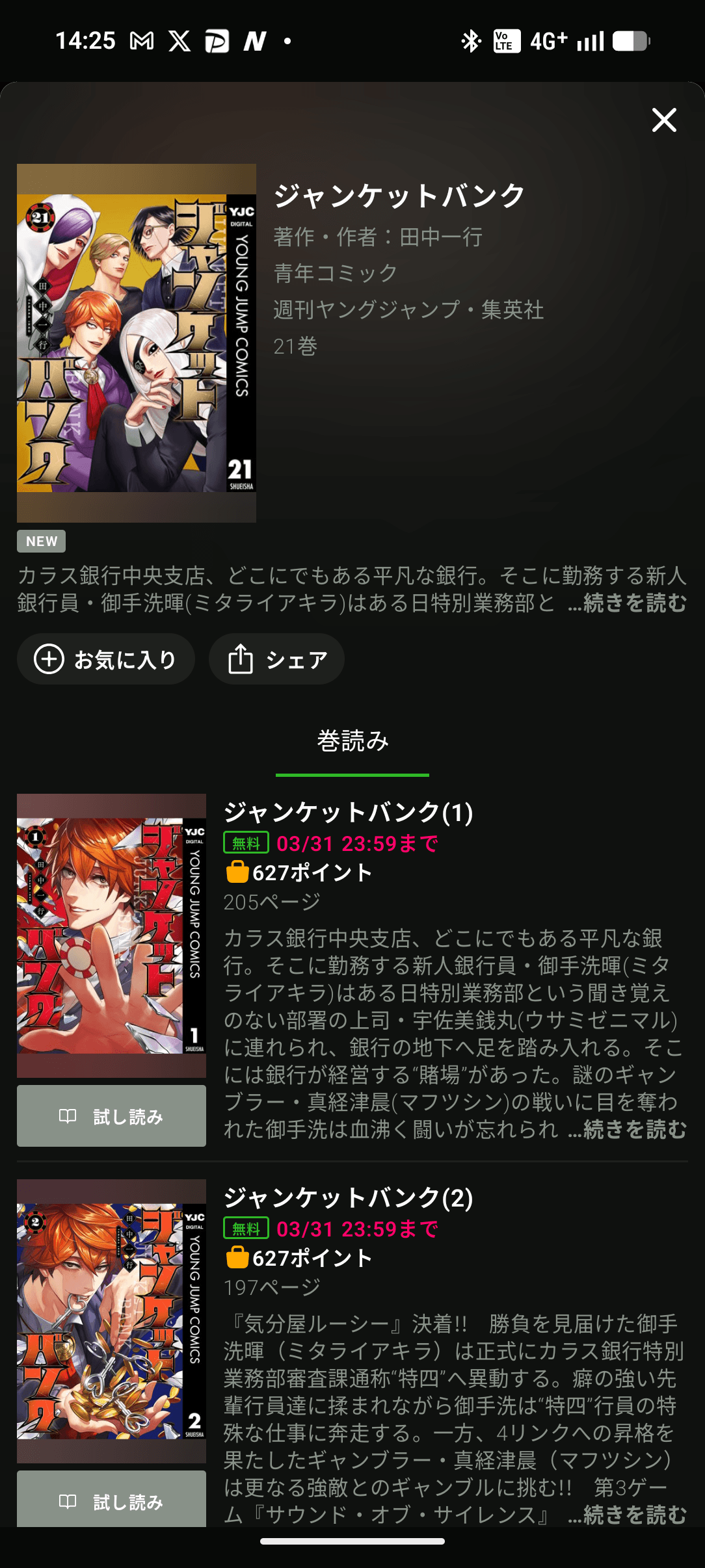
Task: Share this manga via シェア button
Action: coord(276,659)
